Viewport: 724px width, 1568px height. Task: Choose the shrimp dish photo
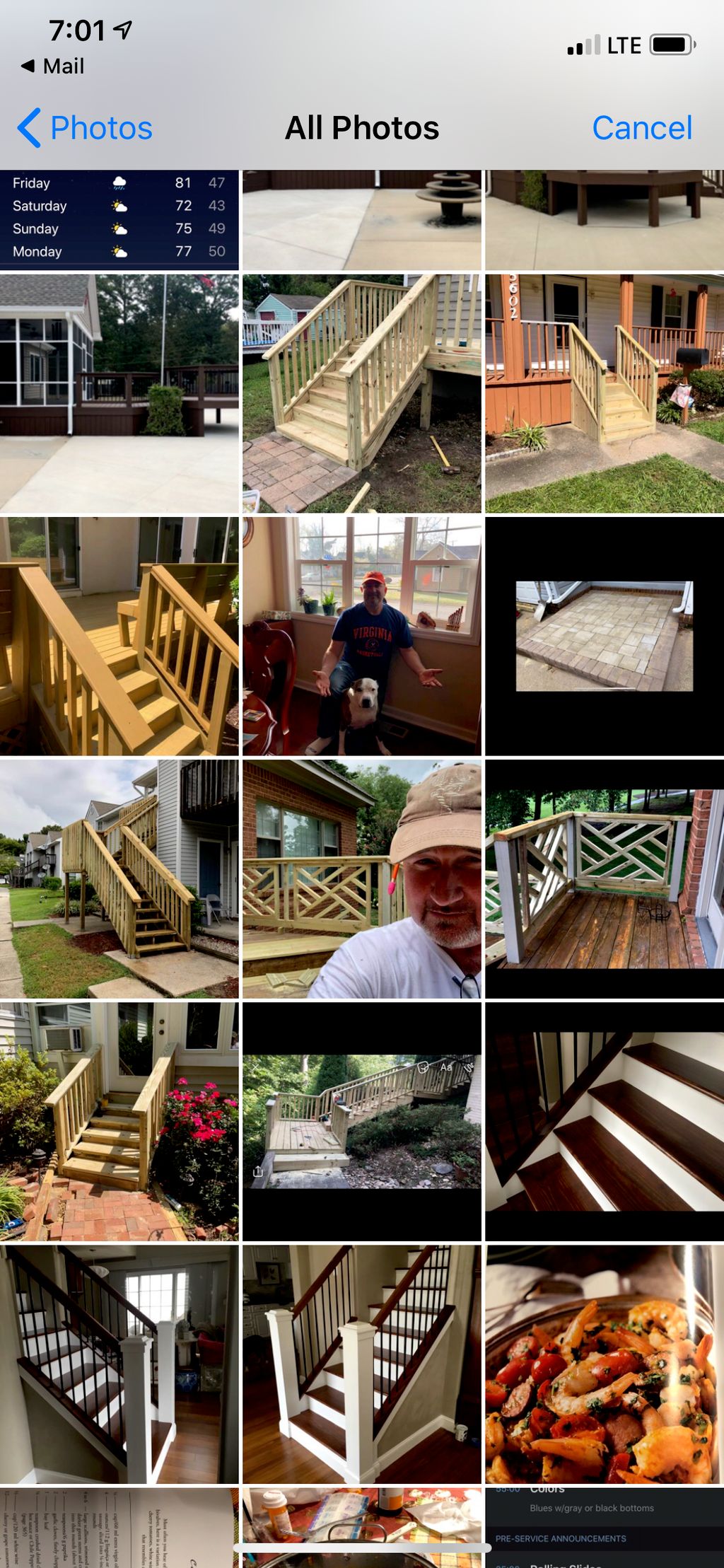coord(604,1364)
